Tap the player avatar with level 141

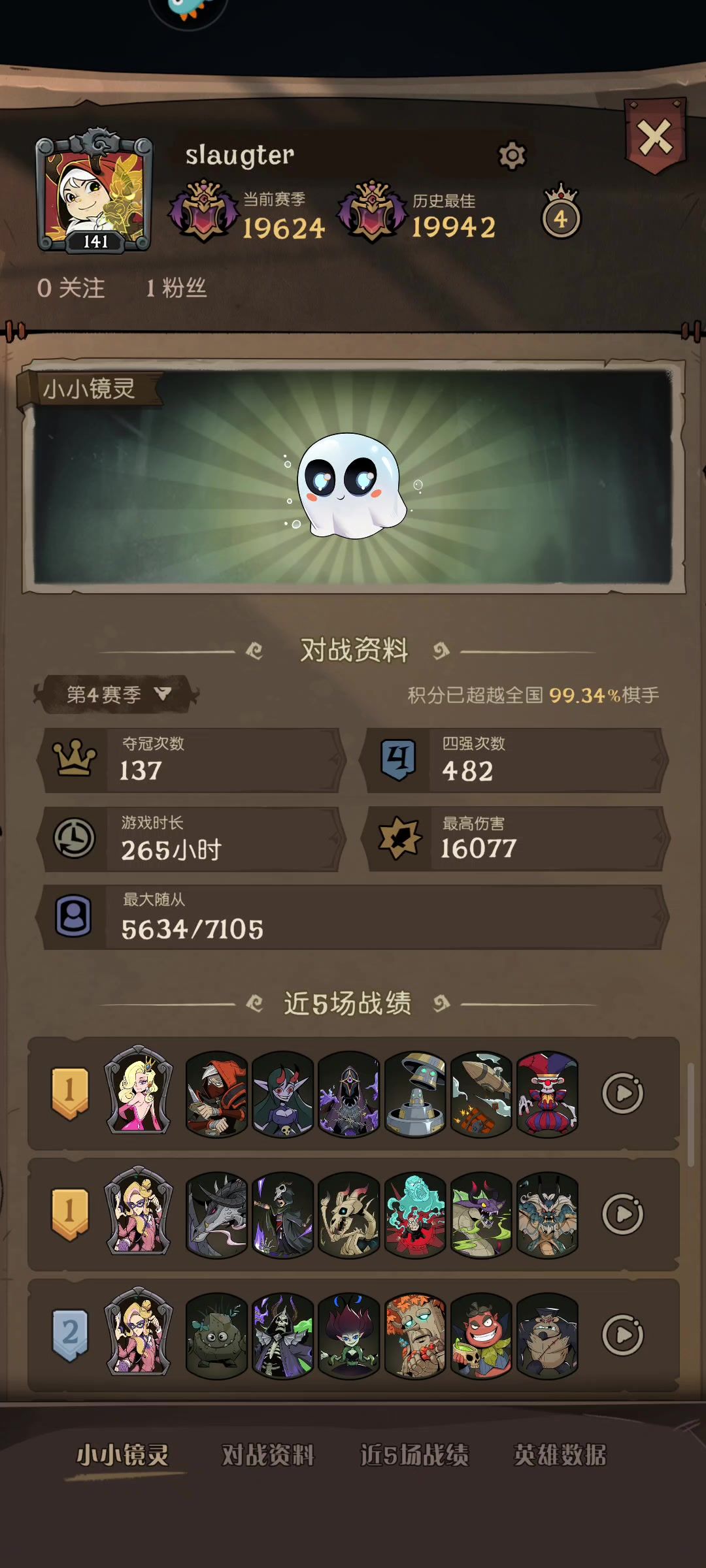tap(95, 193)
